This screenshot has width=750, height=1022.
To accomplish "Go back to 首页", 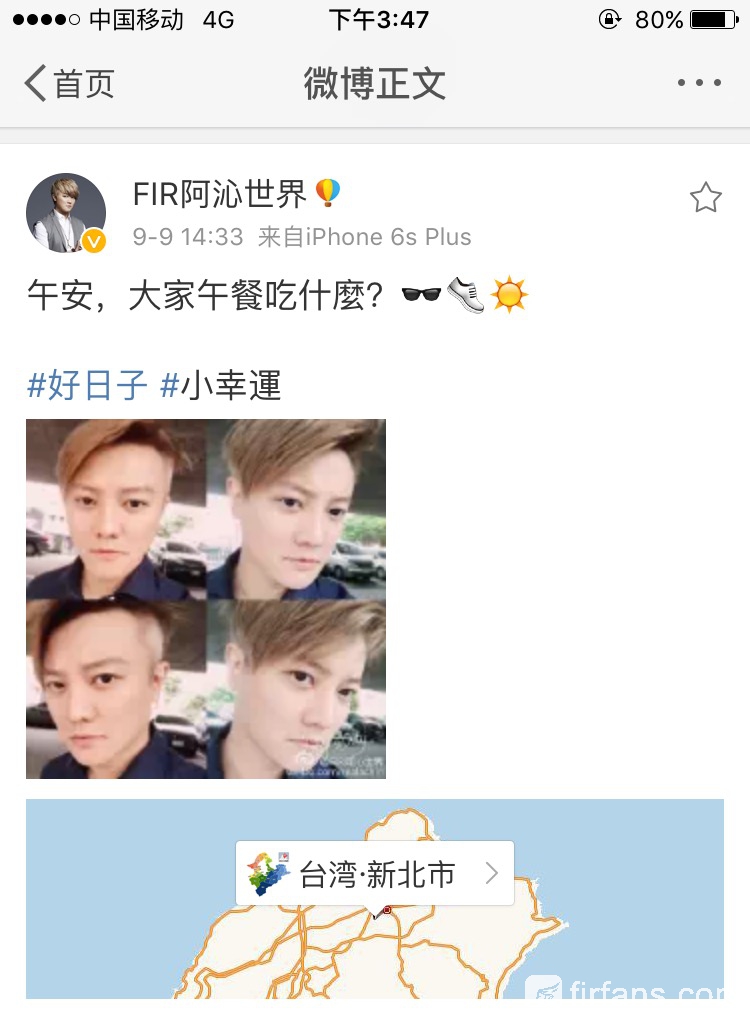I will pyautogui.click(x=68, y=84).
